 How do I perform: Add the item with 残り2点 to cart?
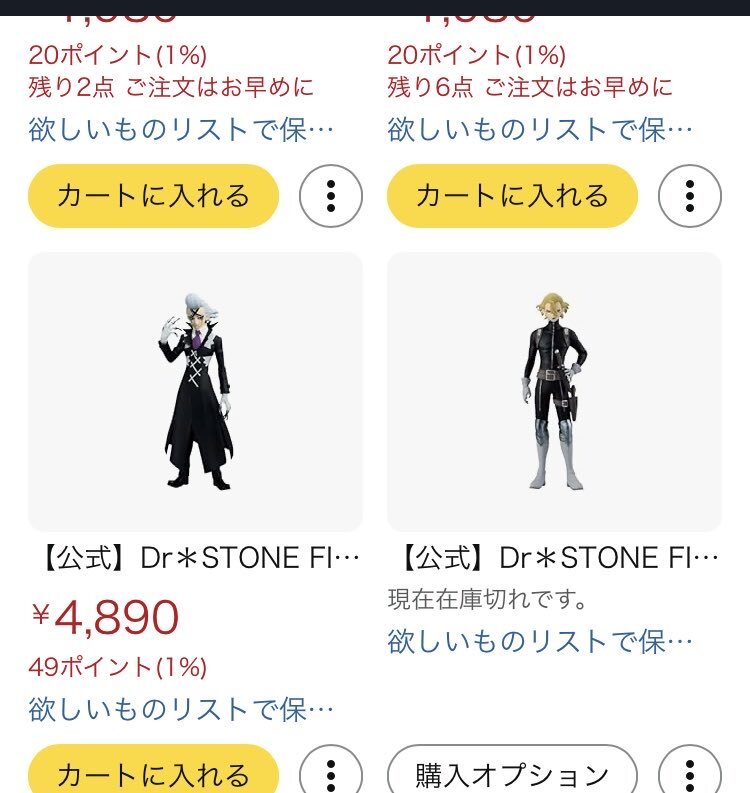[153, 196]
